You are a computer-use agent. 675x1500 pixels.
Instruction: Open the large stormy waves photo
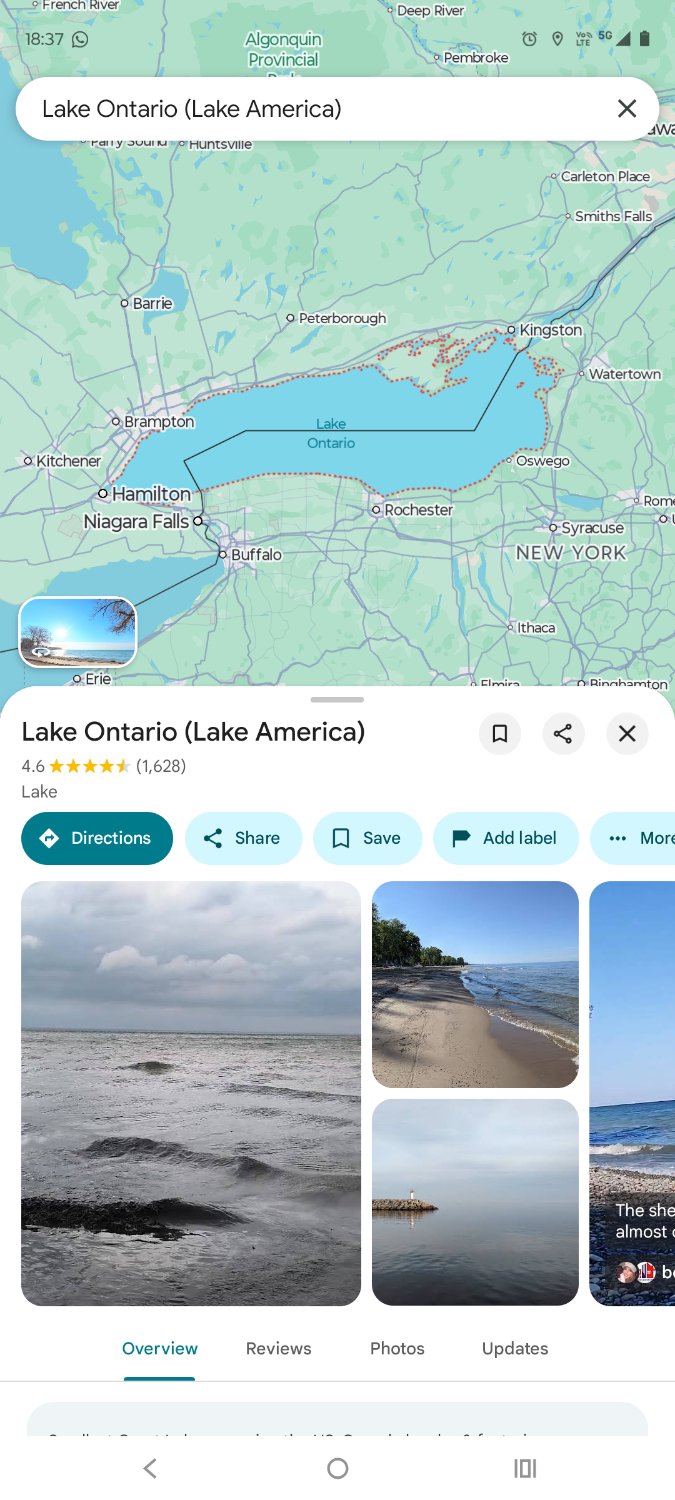[191, 1093]
